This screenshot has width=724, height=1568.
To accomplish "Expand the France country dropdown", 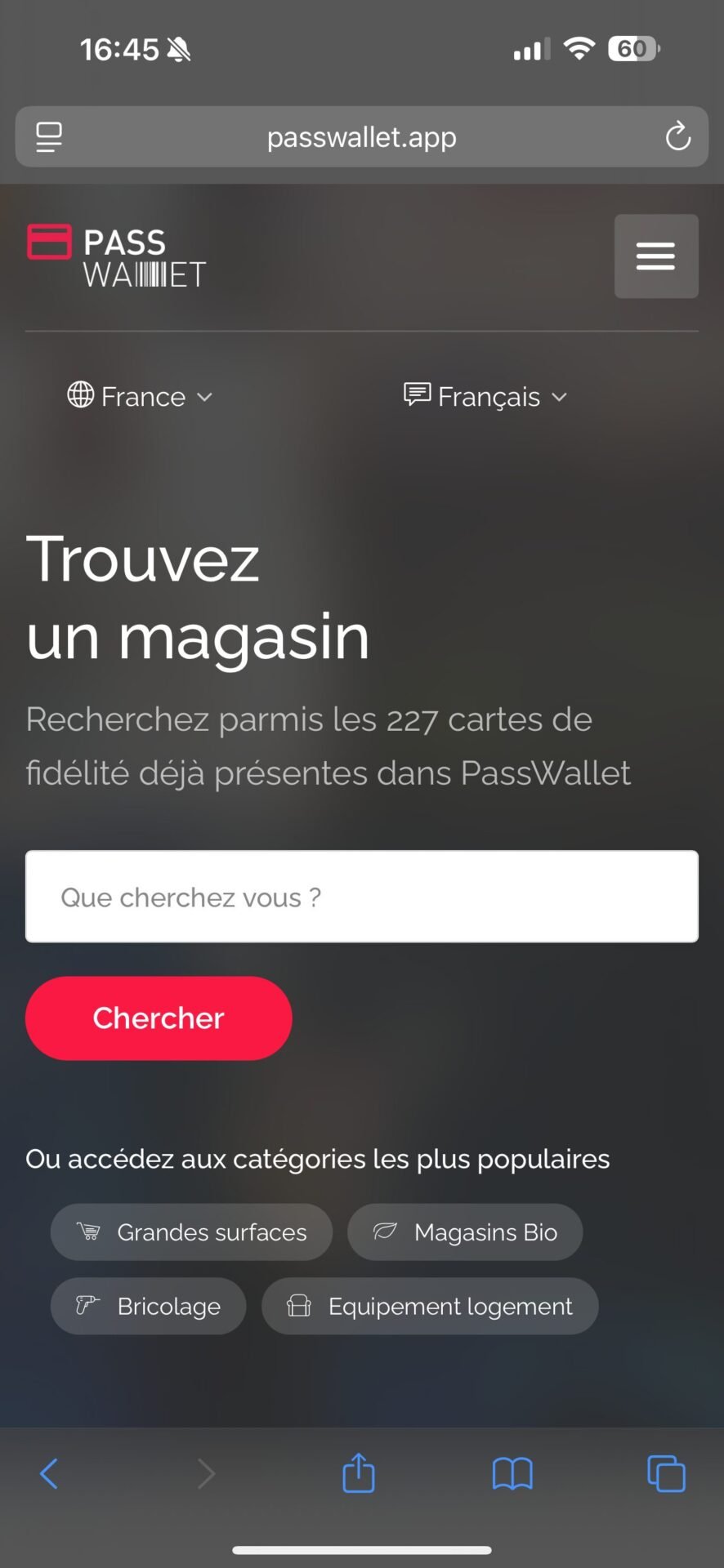I will pyautogui.click(x=140, y=397).
